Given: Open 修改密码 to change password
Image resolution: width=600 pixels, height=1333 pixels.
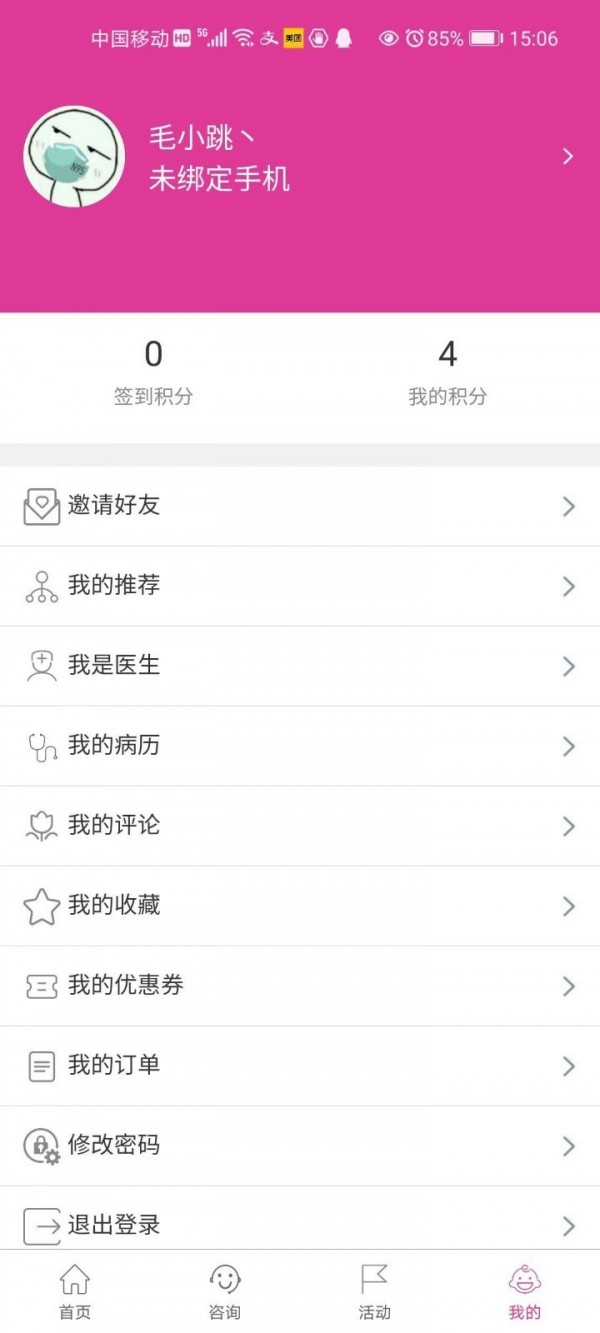Looking at the screenshot, I should coord(300,1146).
